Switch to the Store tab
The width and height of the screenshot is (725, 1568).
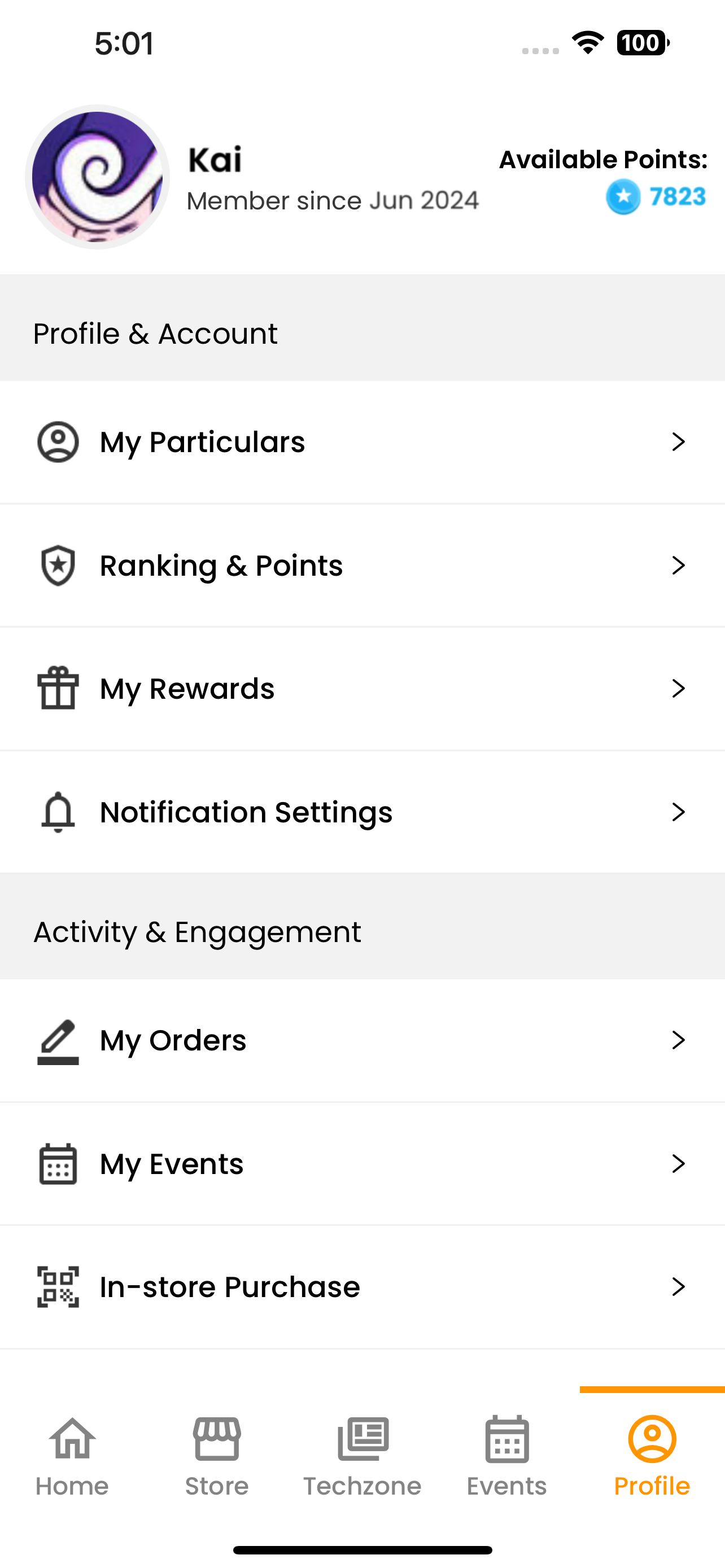(217, 1457)
